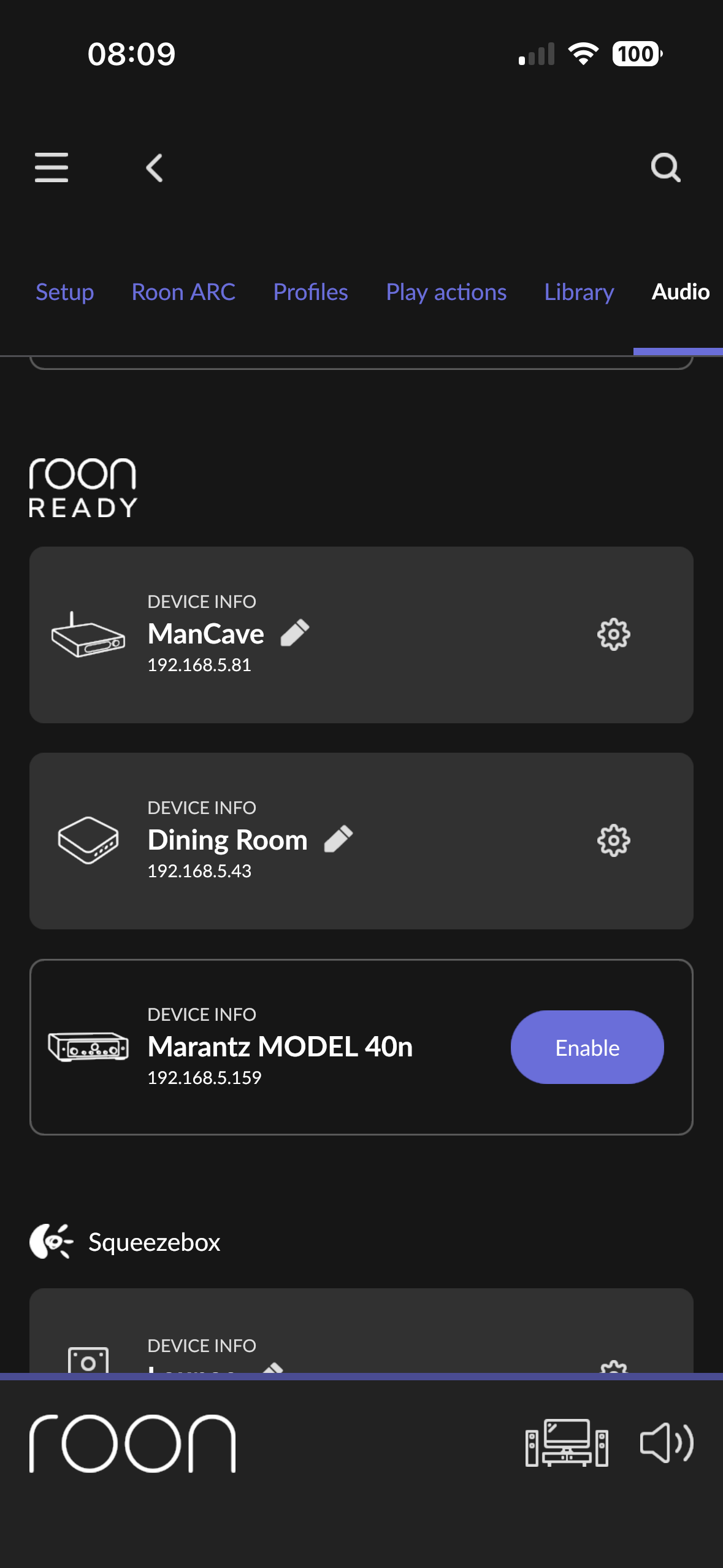Enable the Marantz MODEL 40n device
Image resolution: width=723 pixels, height=1568 pixels.
coord(587,1047)
